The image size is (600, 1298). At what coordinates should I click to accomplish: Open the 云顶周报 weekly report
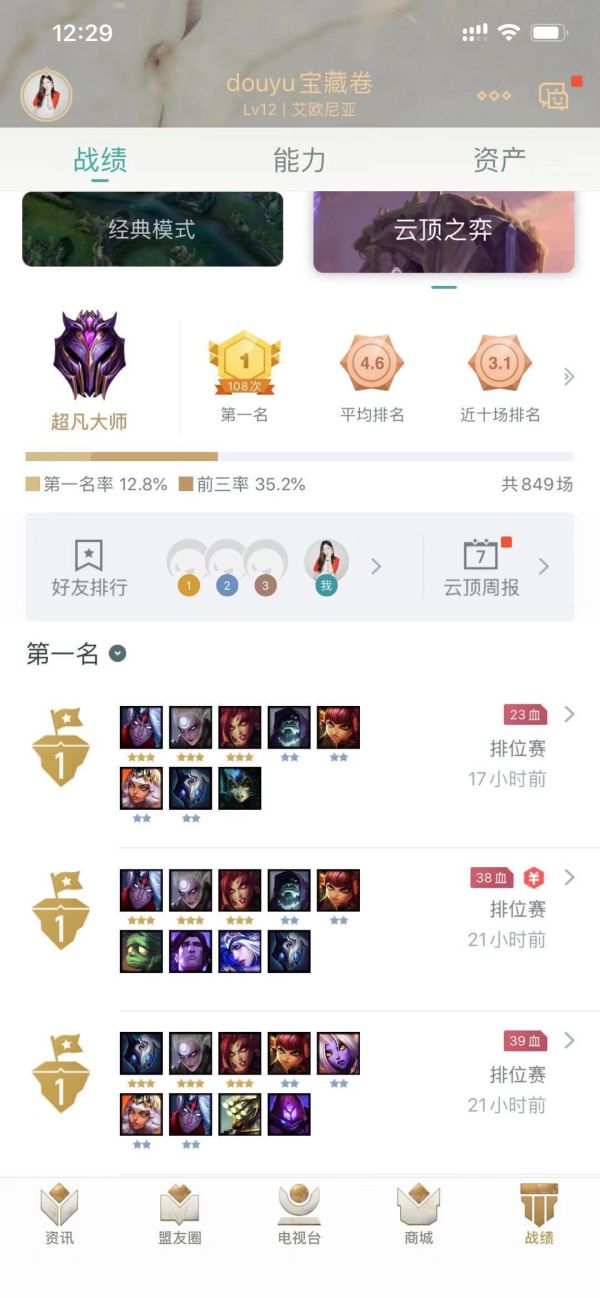[x=482, y=567]
